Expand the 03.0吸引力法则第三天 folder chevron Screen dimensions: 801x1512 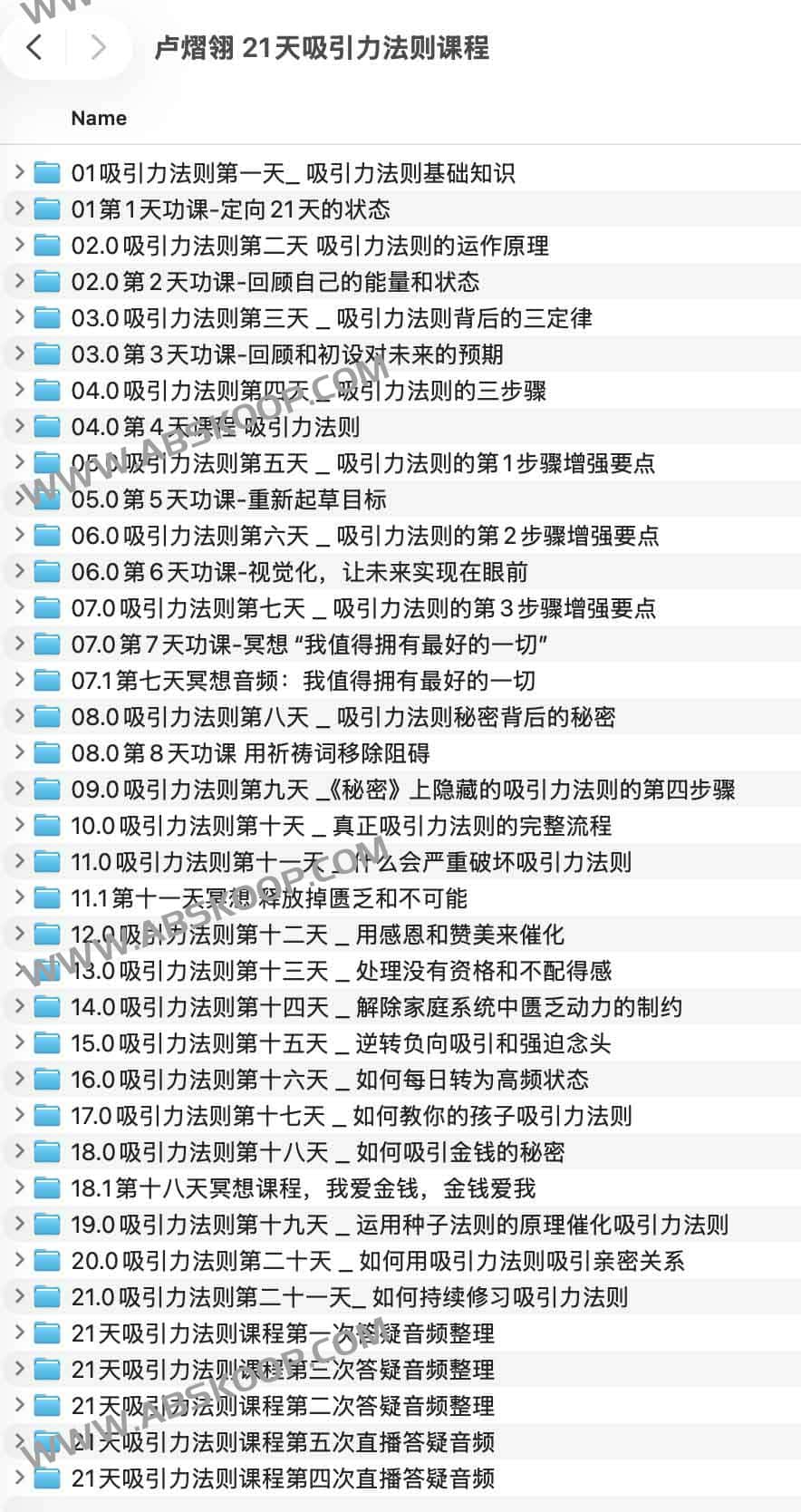tap(19, 316)
